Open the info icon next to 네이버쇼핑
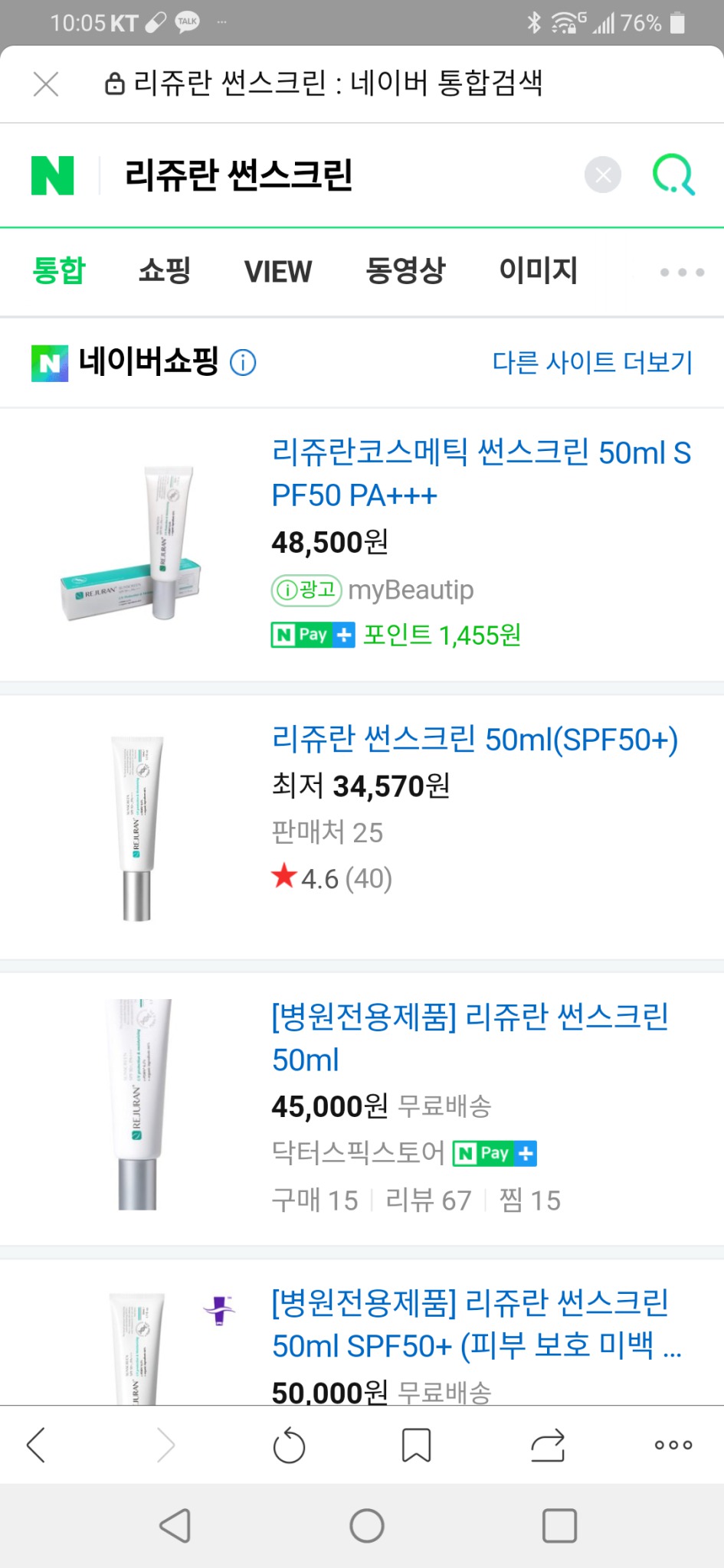Image resolution: width=724 pixels, height=1568 pixels. [x=243, y=363]
